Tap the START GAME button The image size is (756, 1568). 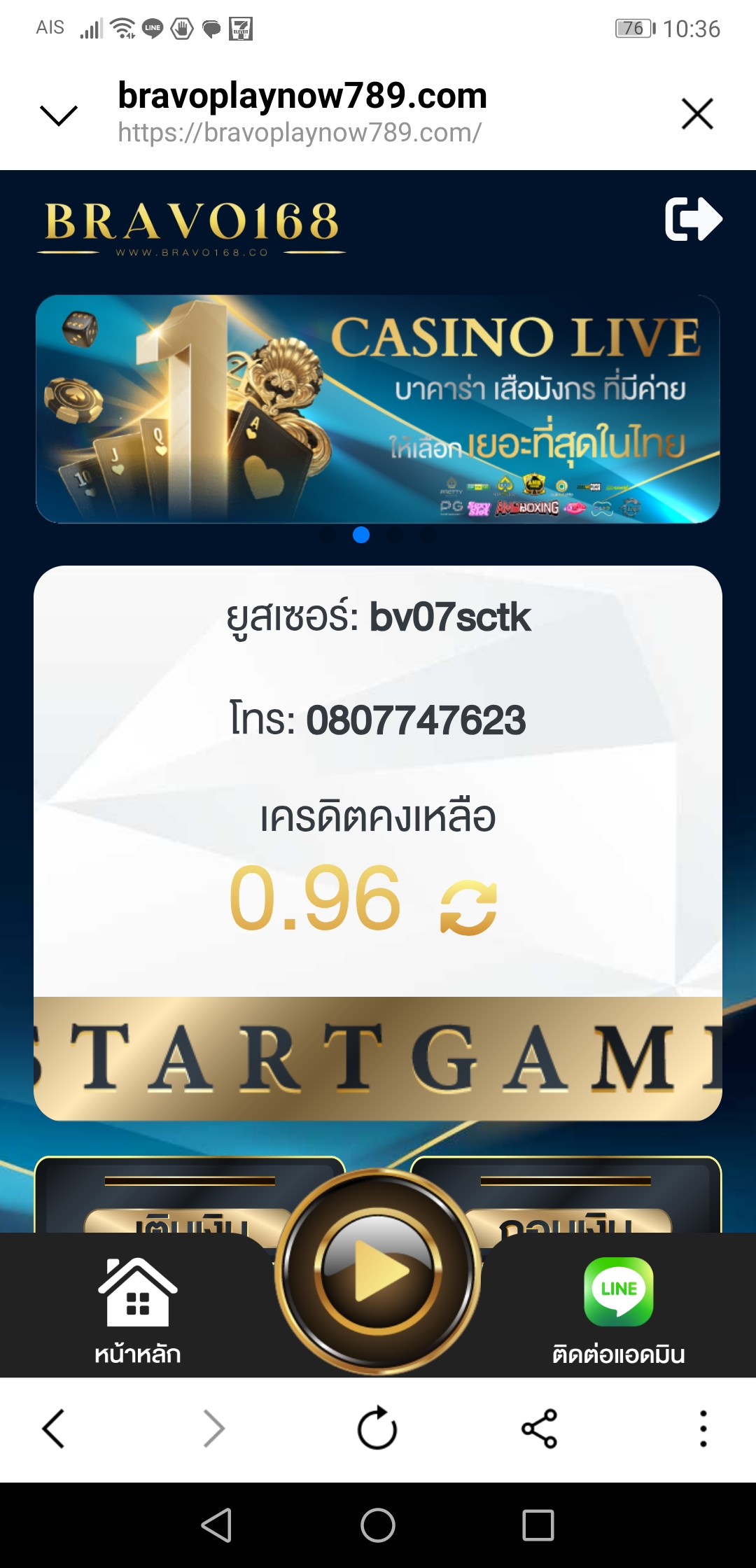tap(378, 1058)
